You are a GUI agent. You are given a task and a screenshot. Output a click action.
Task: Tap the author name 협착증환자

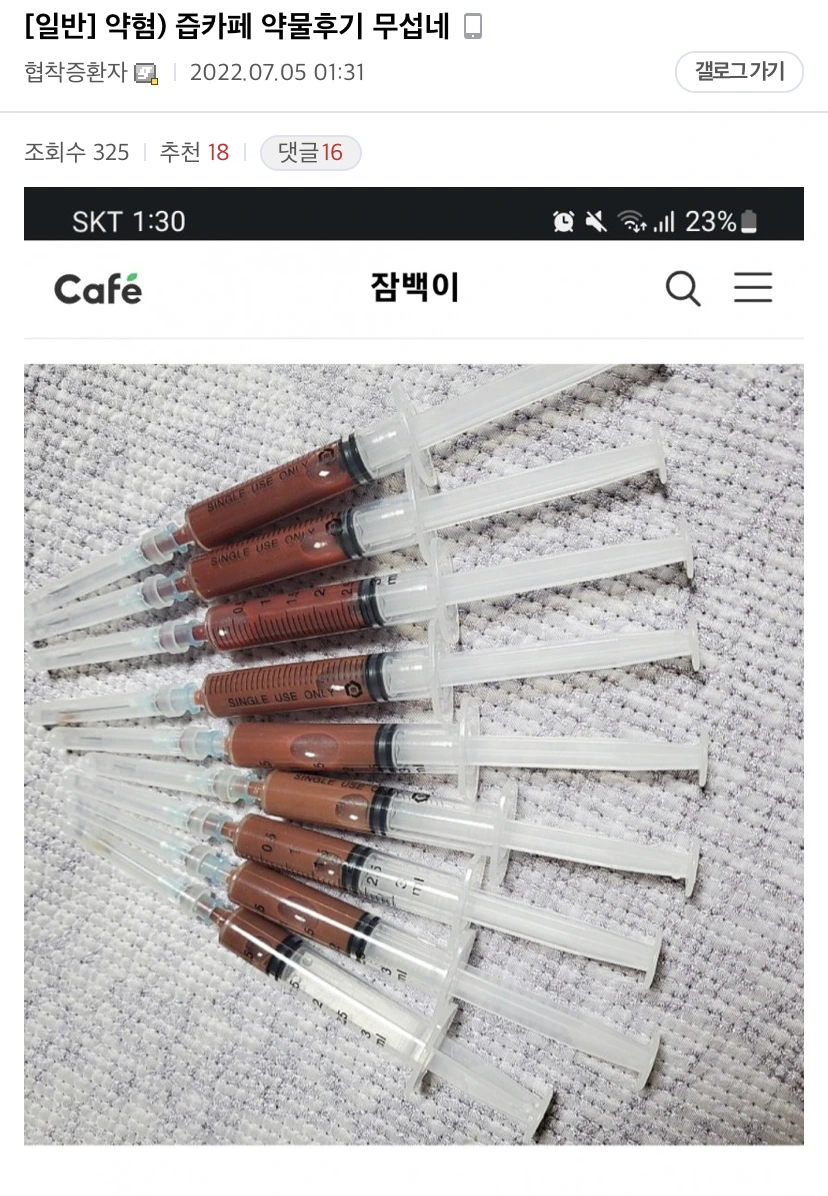point(75,72)
